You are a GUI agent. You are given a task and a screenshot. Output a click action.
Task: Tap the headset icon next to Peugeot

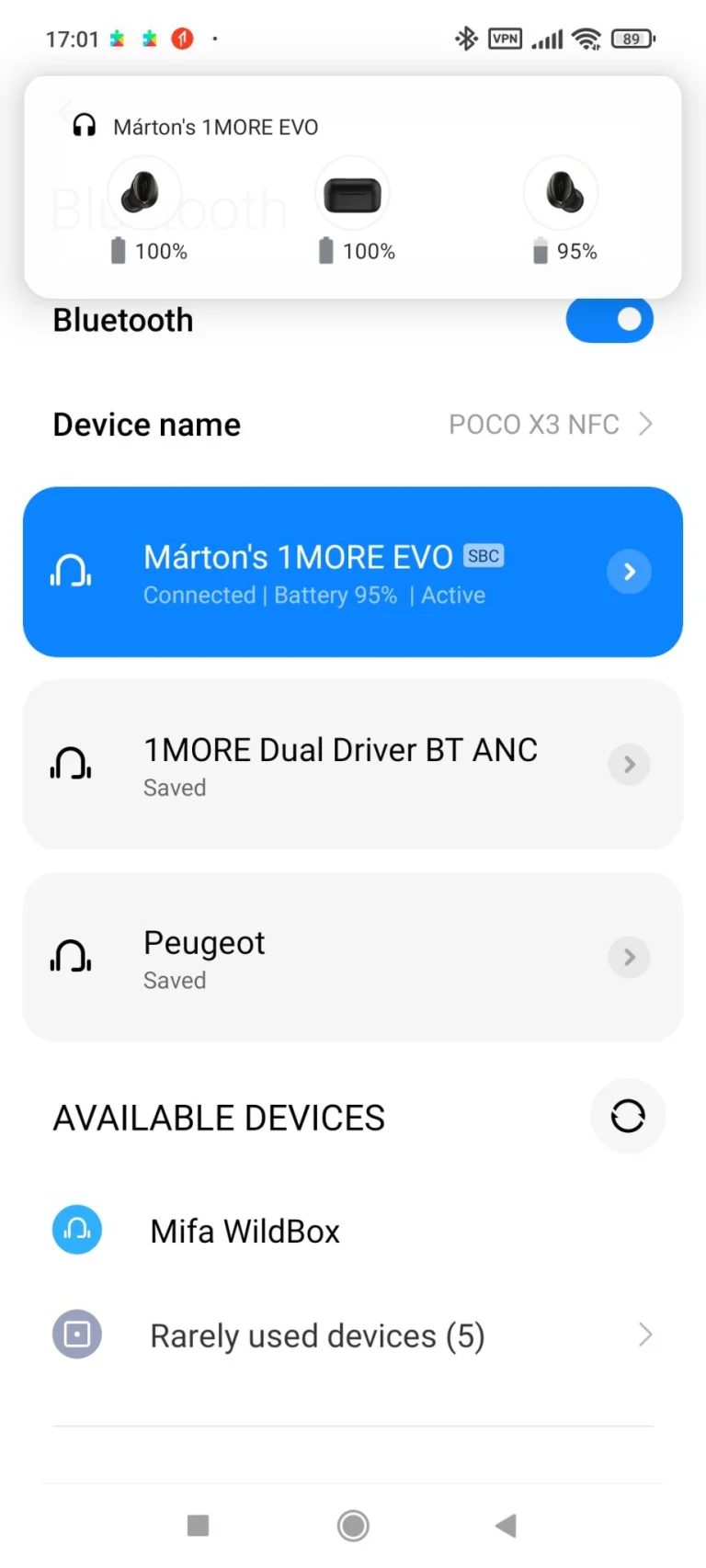tap(70, 956)
